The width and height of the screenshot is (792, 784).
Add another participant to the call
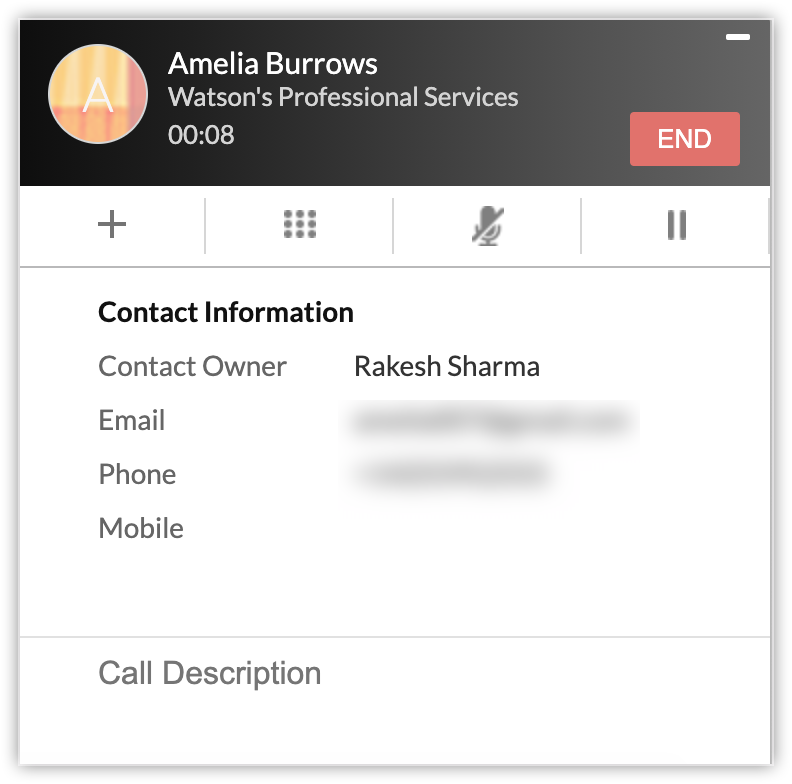112,225
